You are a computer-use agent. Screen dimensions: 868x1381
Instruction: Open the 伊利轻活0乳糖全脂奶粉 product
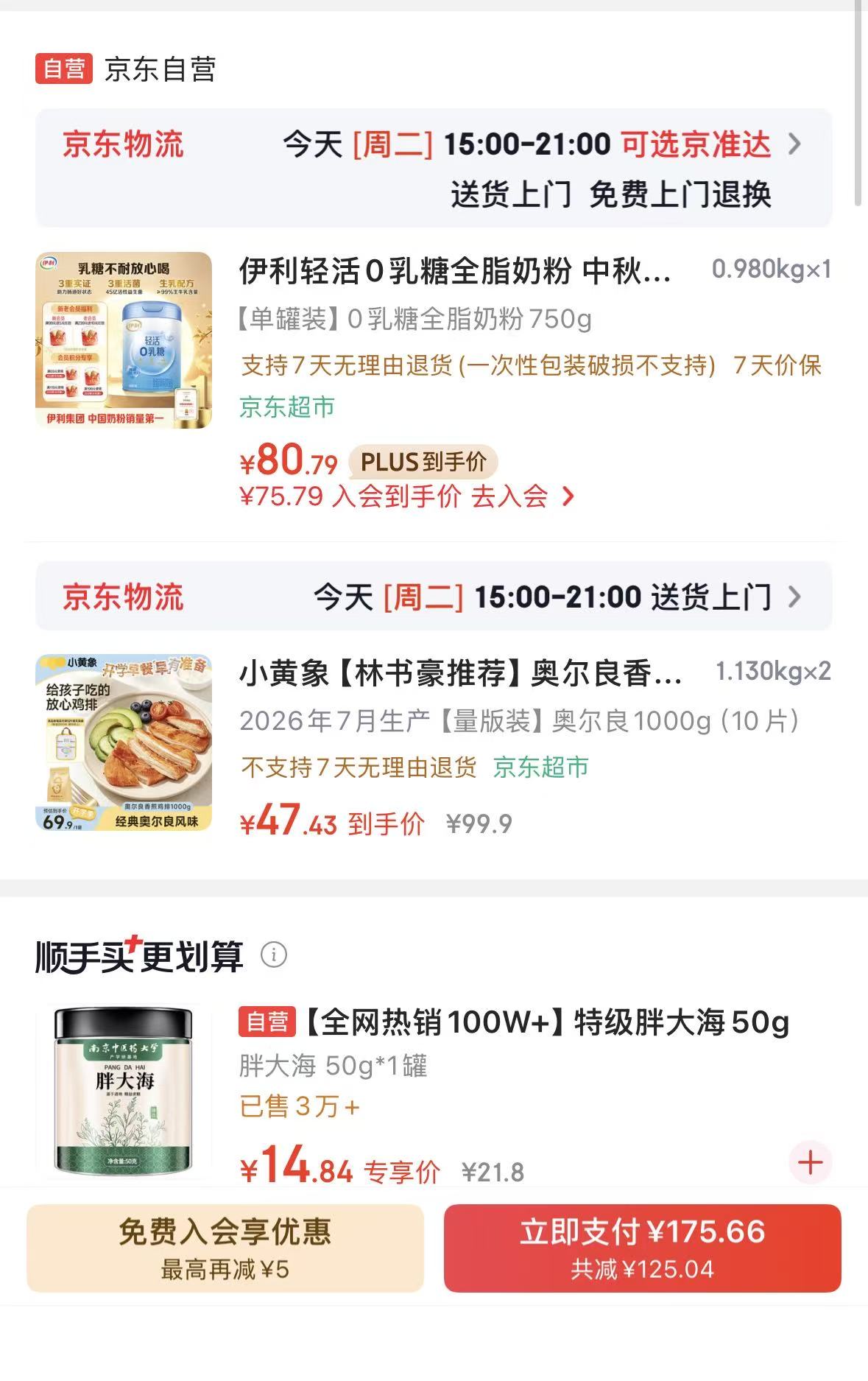(455, 271)
